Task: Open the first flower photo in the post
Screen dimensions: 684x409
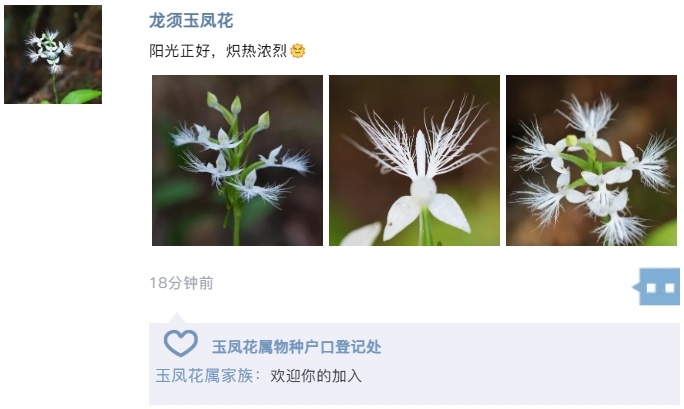Action: [x=237, y=160]
